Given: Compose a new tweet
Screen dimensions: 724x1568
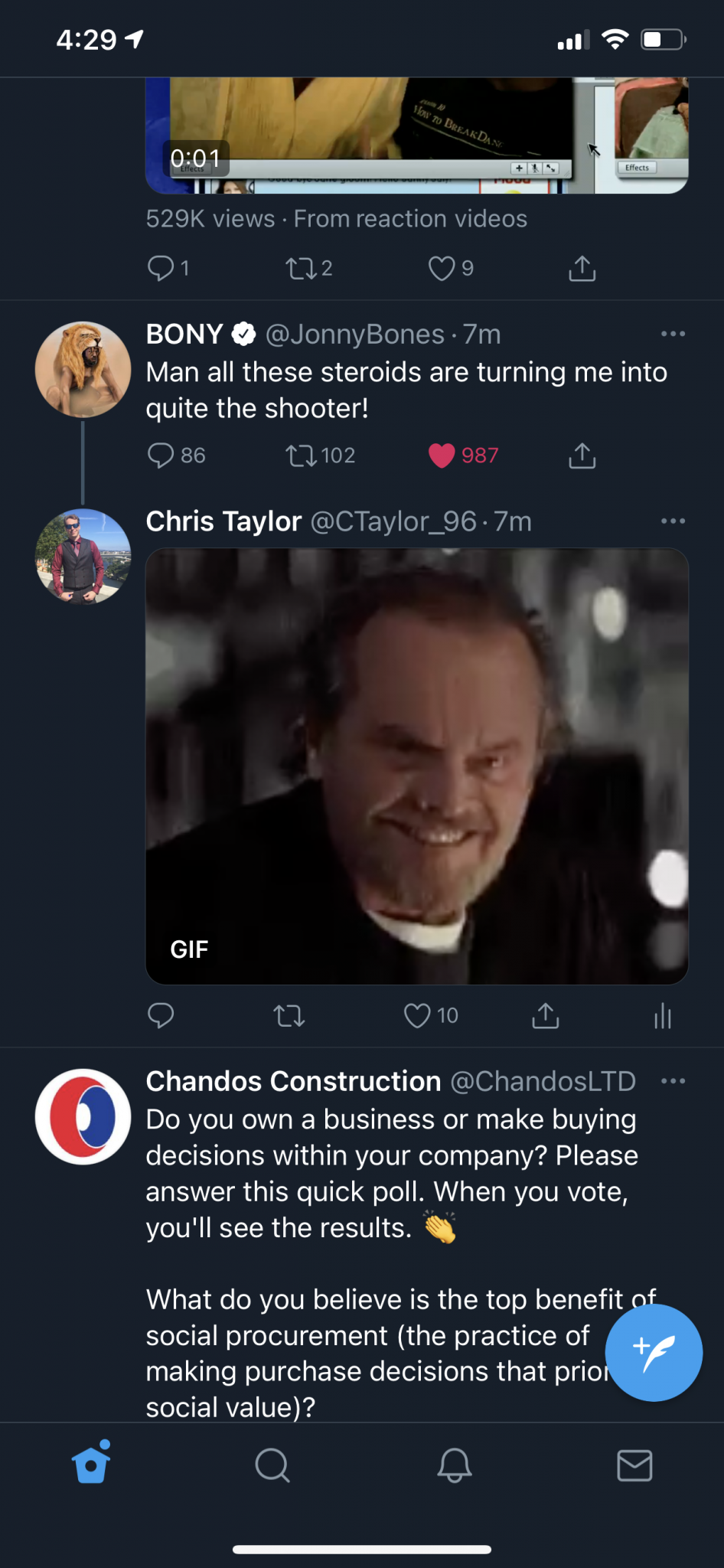Looking at the screenshot, I should [x=654, y=1353].
